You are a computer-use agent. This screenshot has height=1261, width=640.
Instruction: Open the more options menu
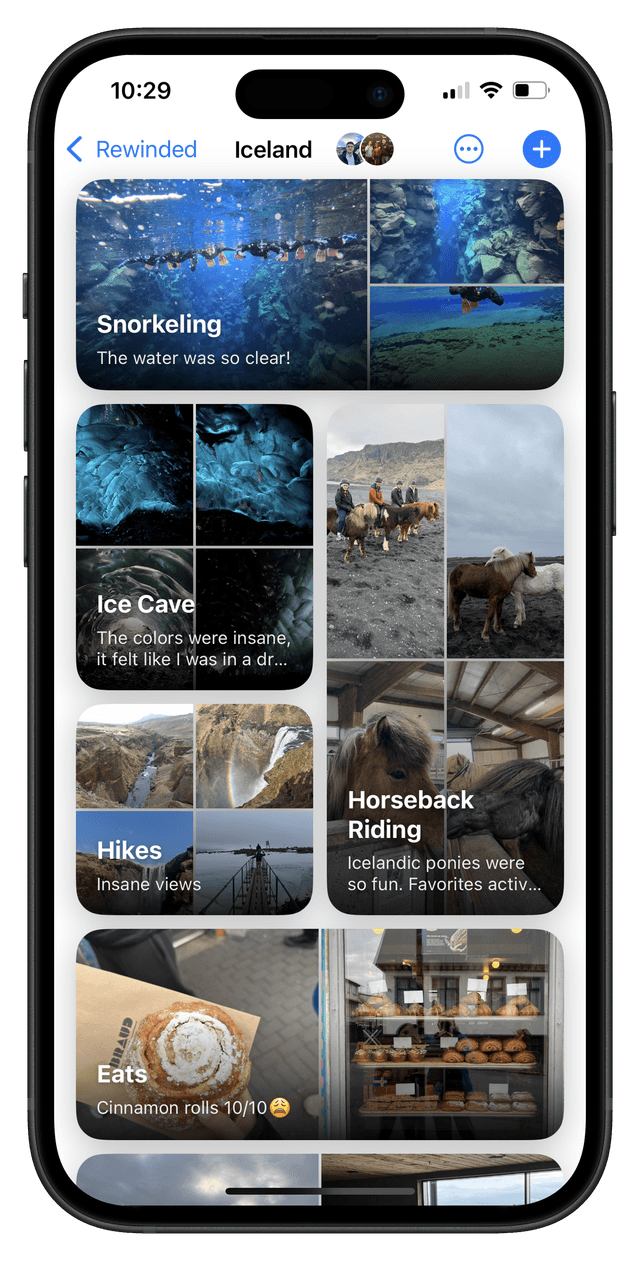468,149
